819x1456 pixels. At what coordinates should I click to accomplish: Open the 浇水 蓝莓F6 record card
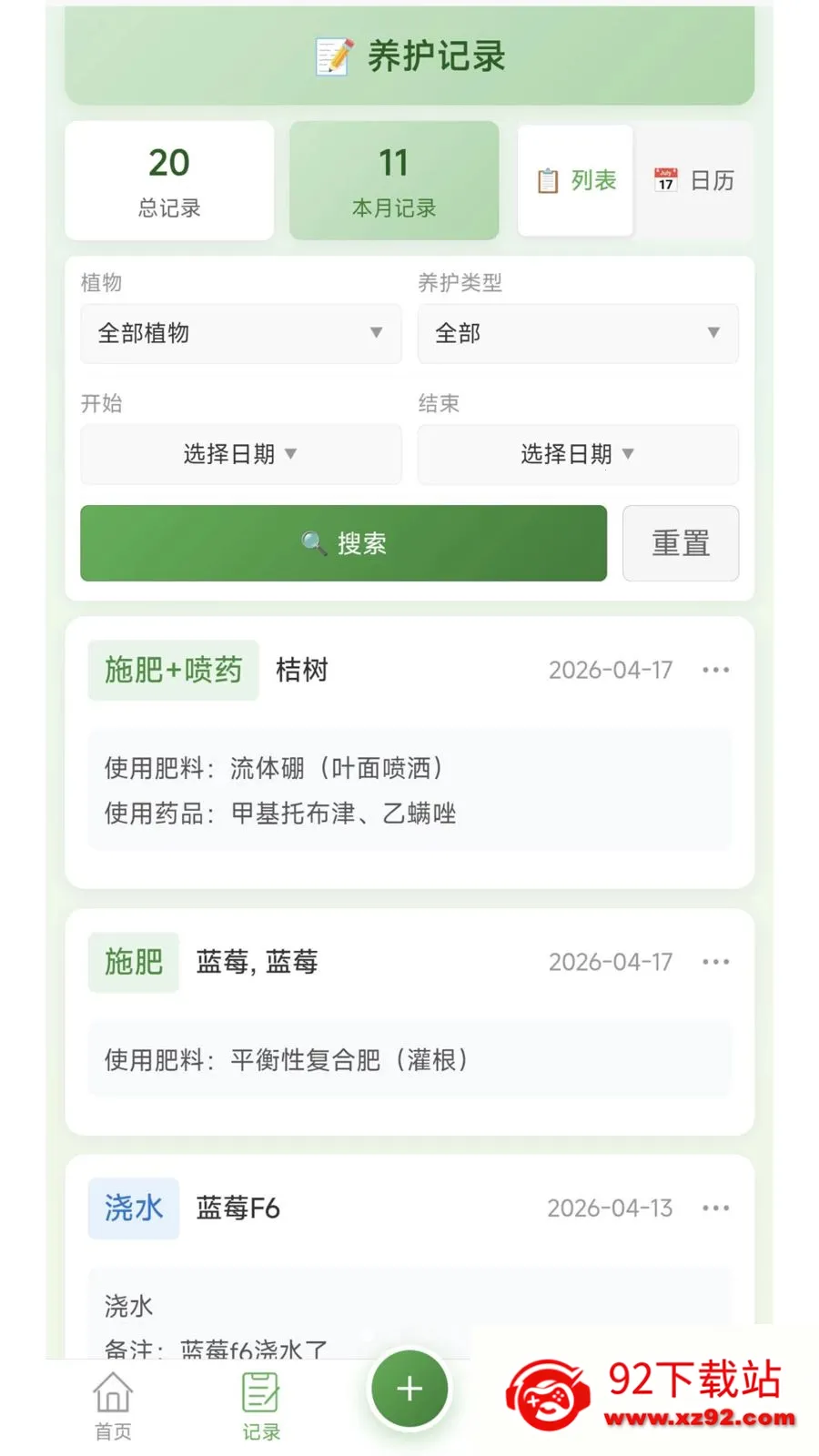[409, 1258]
